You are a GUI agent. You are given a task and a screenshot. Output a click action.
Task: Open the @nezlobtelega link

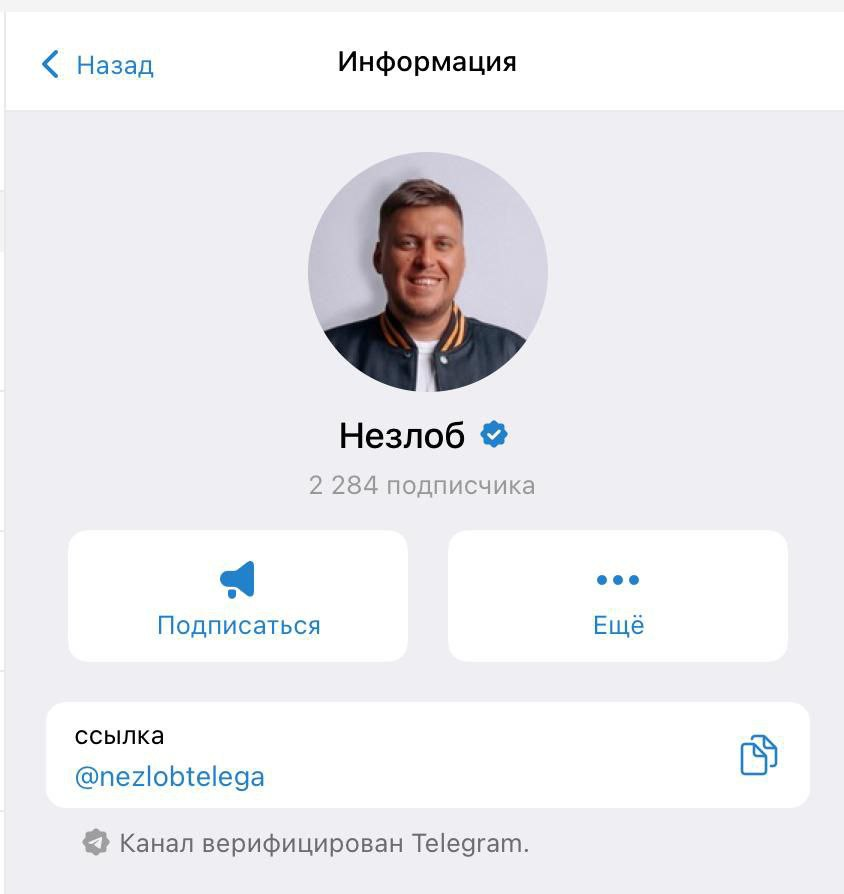170,777
